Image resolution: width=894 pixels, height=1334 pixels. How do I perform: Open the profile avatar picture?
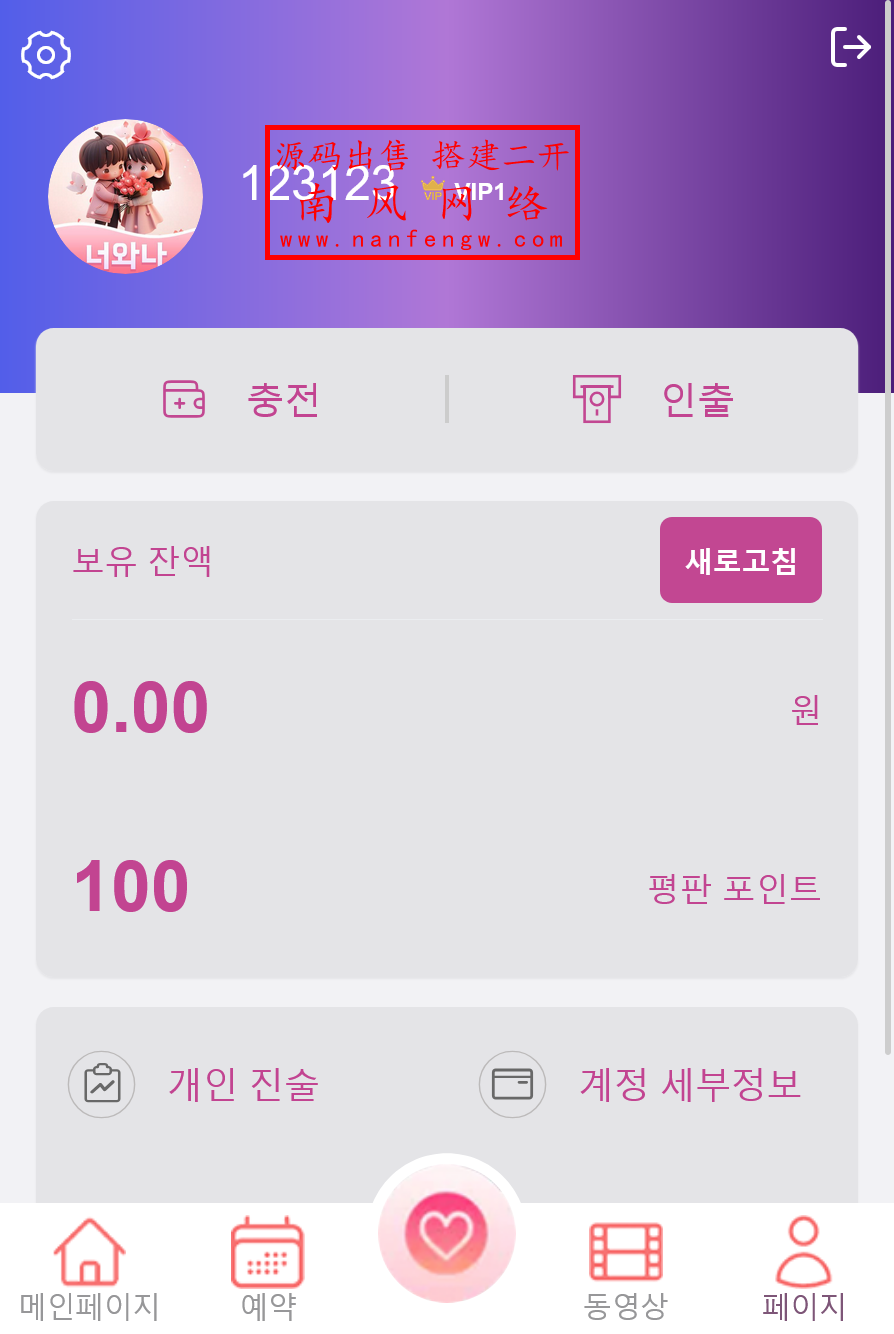pyautogui.click(x=125, y=197)
